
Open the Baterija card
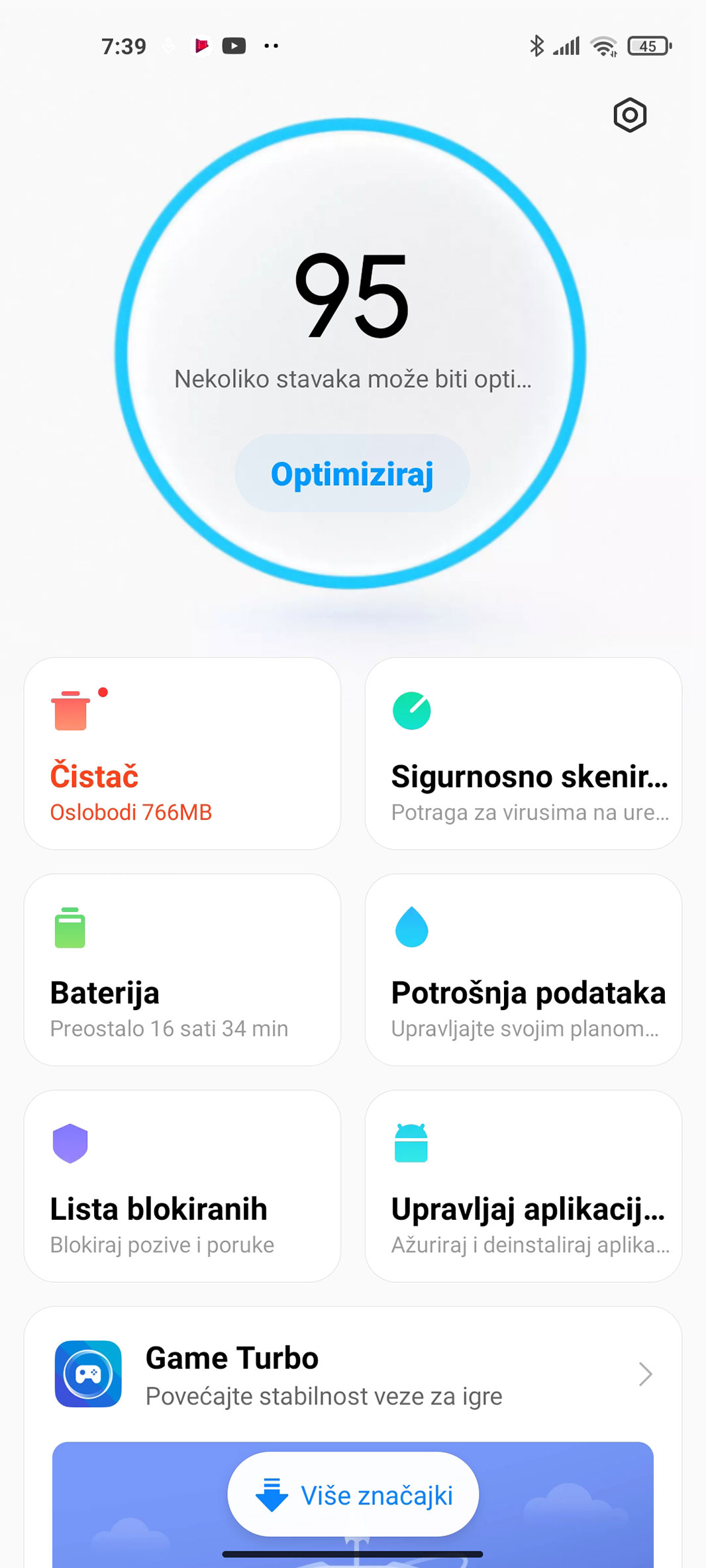pos(182,970)
